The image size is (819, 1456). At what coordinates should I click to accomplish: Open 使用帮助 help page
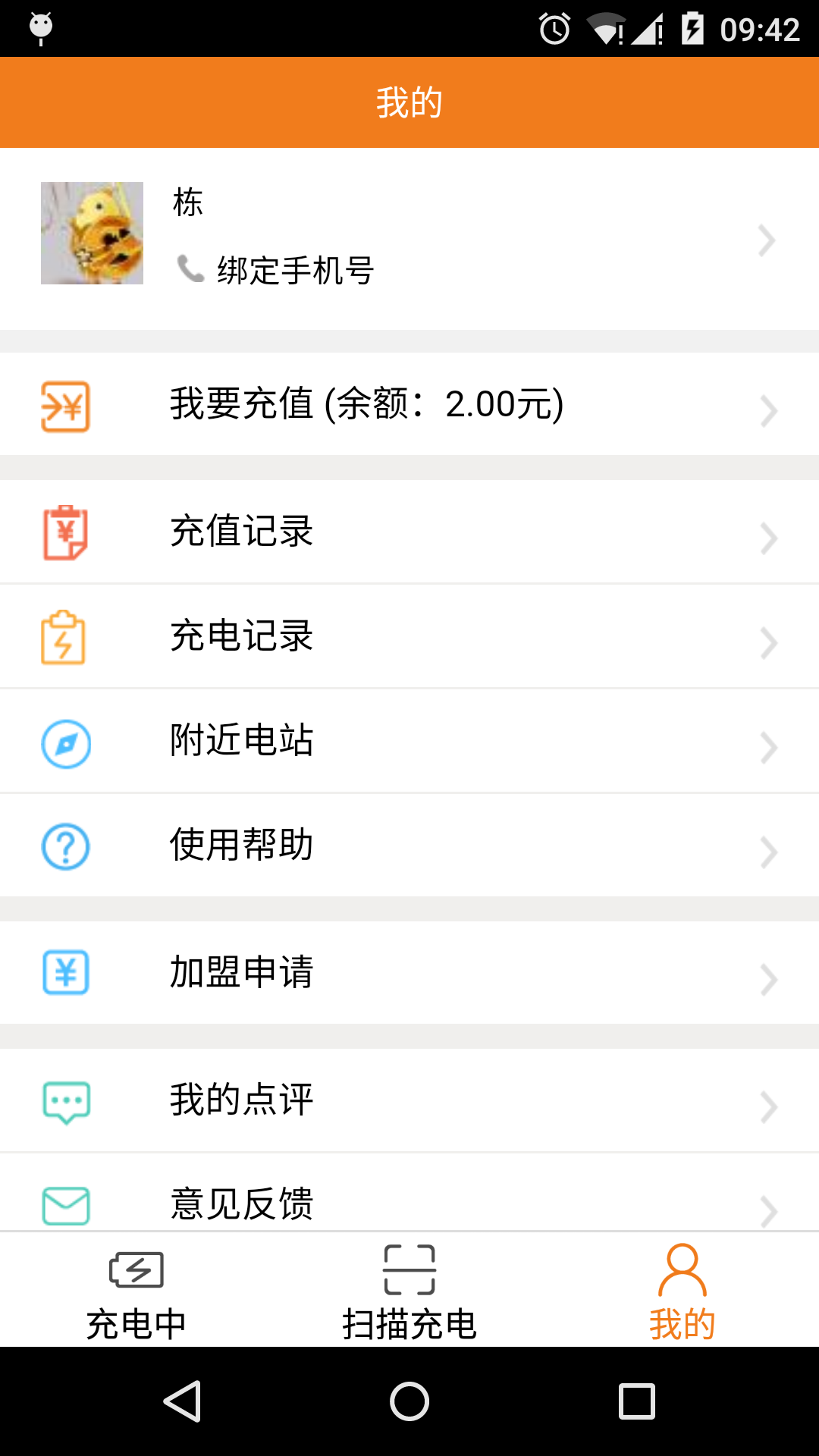409,846
